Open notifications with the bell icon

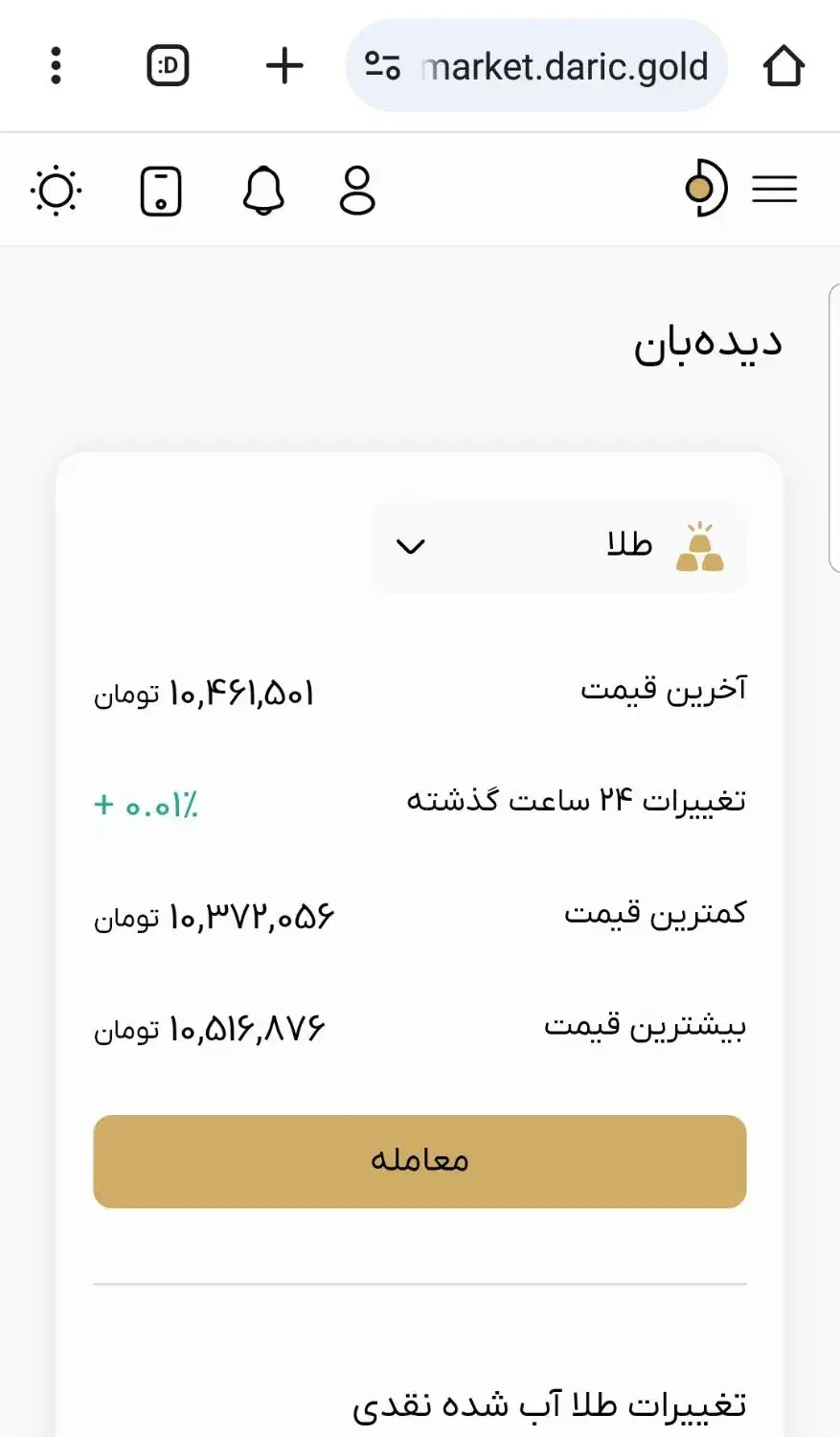[262, 190]
